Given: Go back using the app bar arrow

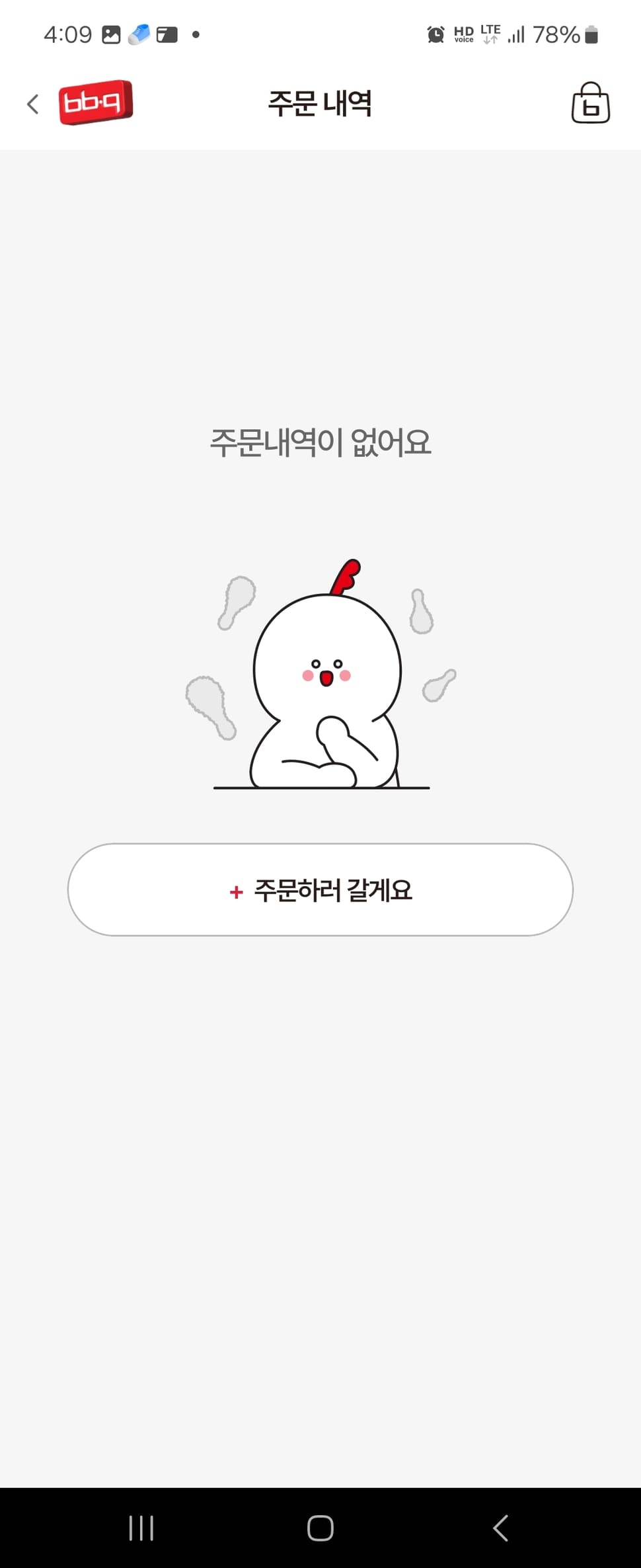Looking at the screenshot, I should click(x=32, y=104).
